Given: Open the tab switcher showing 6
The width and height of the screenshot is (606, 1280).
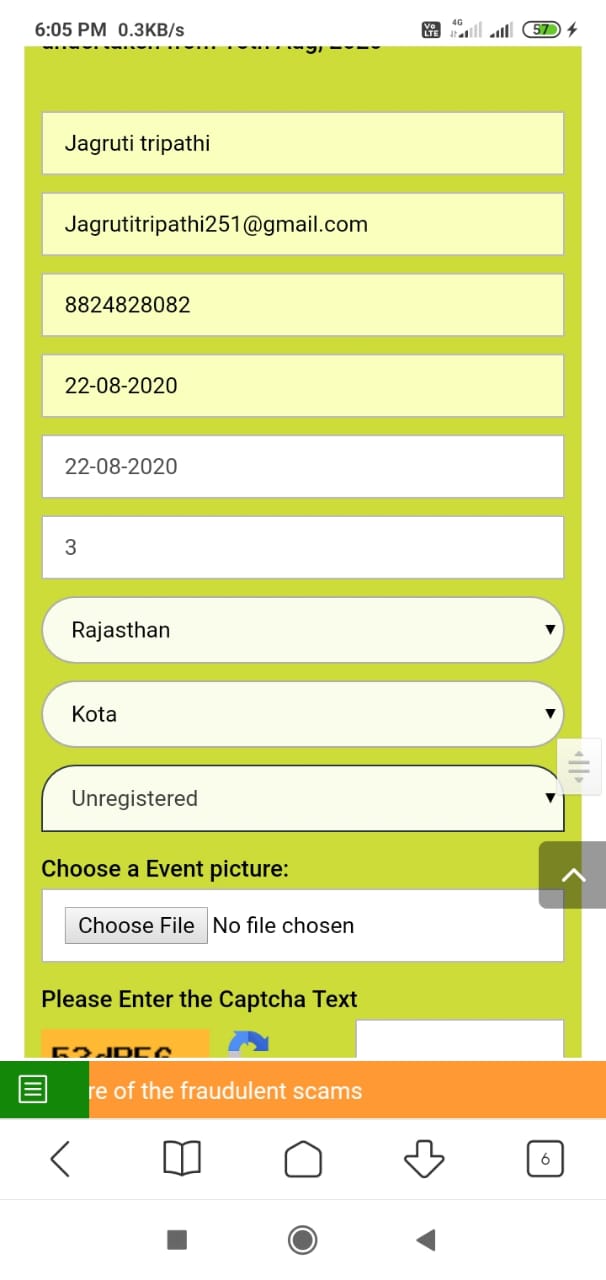Looking at the screenshot, I should coord(545,1159).
